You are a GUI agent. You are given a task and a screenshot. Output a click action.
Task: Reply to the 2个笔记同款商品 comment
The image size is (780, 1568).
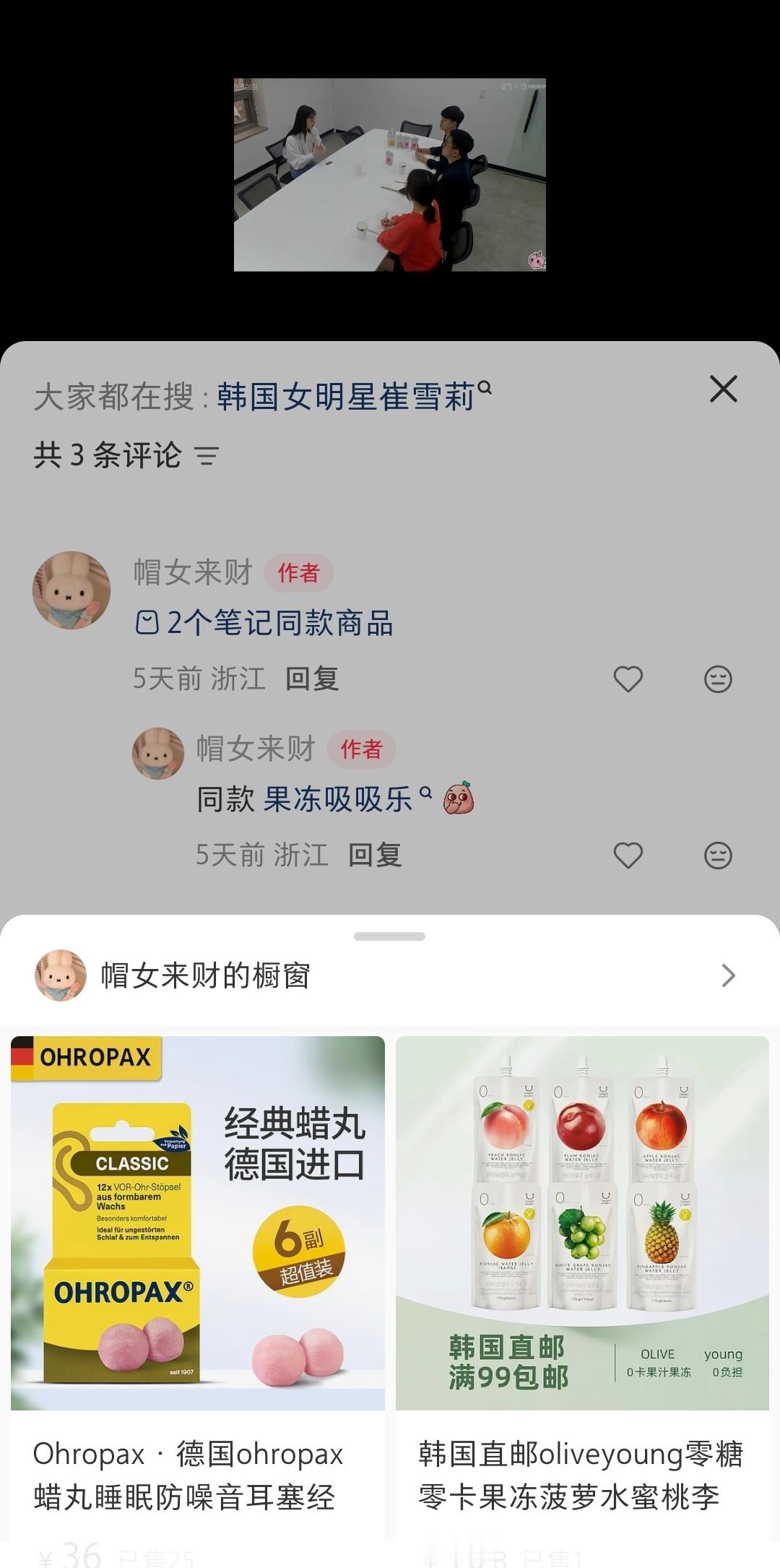coord(312,679)
